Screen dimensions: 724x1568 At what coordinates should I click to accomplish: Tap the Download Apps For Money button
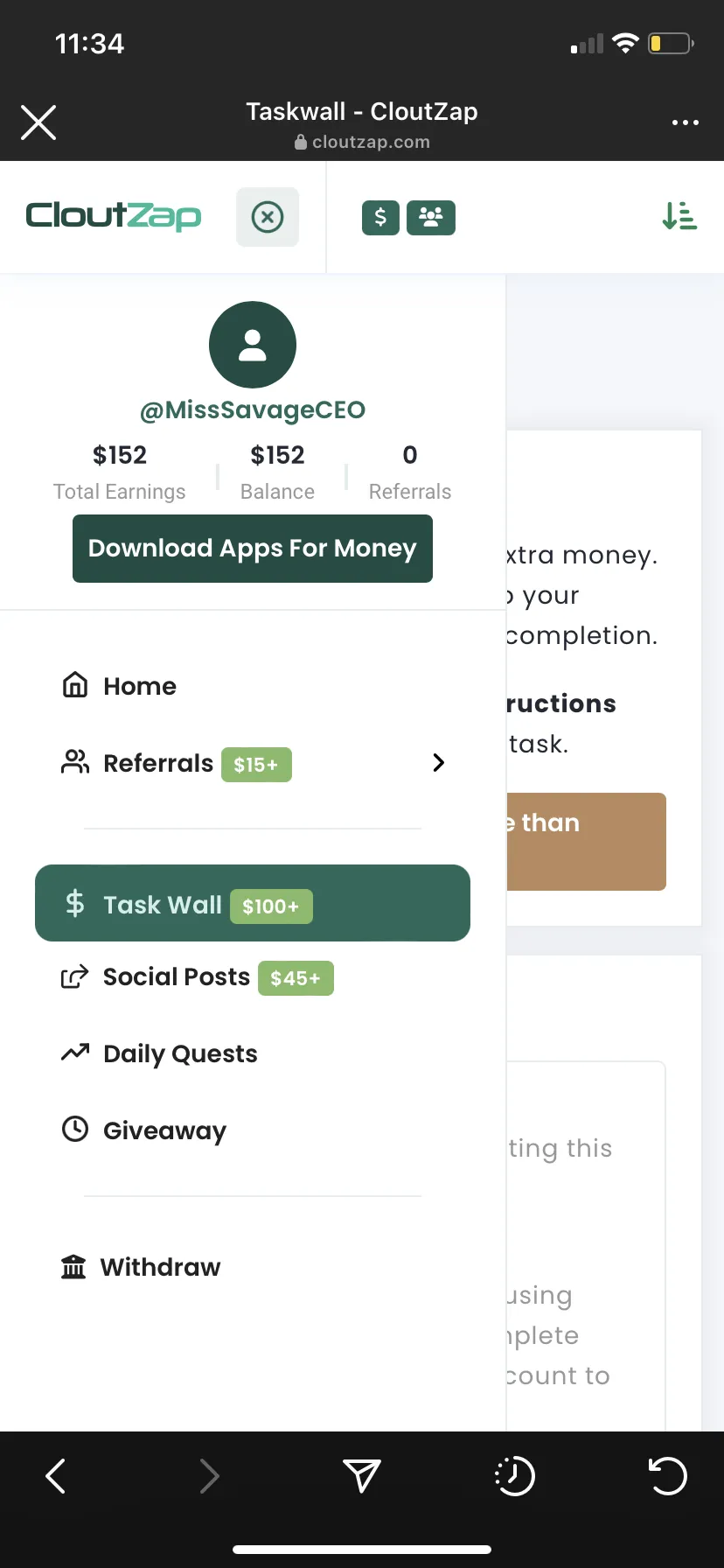[253, 549]
